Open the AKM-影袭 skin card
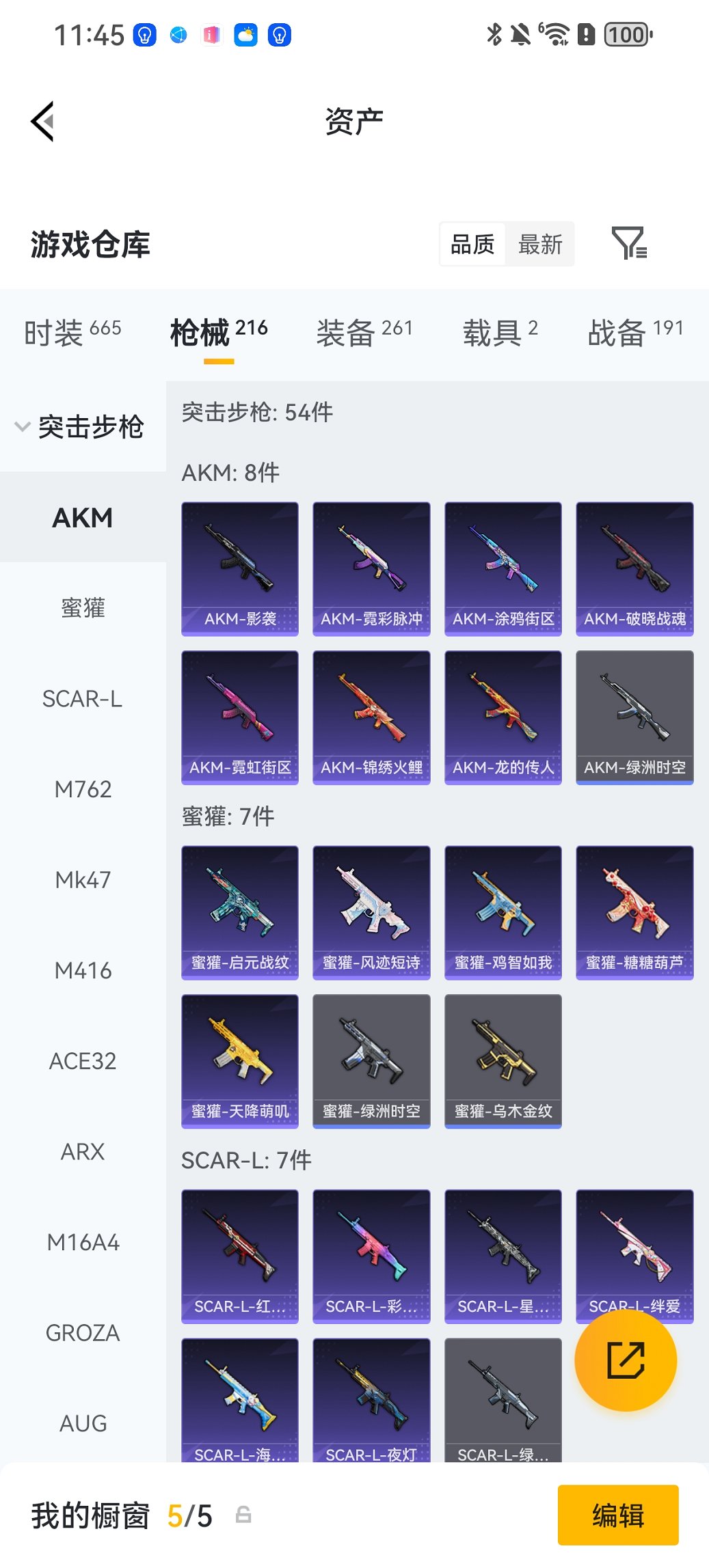The image size is (709, 1568). tap(240, 568)
